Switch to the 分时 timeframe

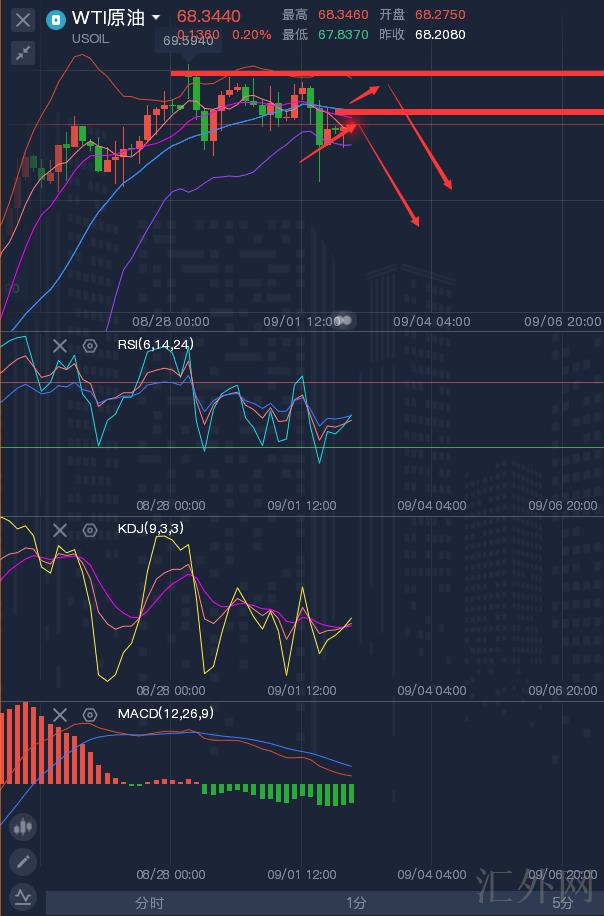pos(150,903)
